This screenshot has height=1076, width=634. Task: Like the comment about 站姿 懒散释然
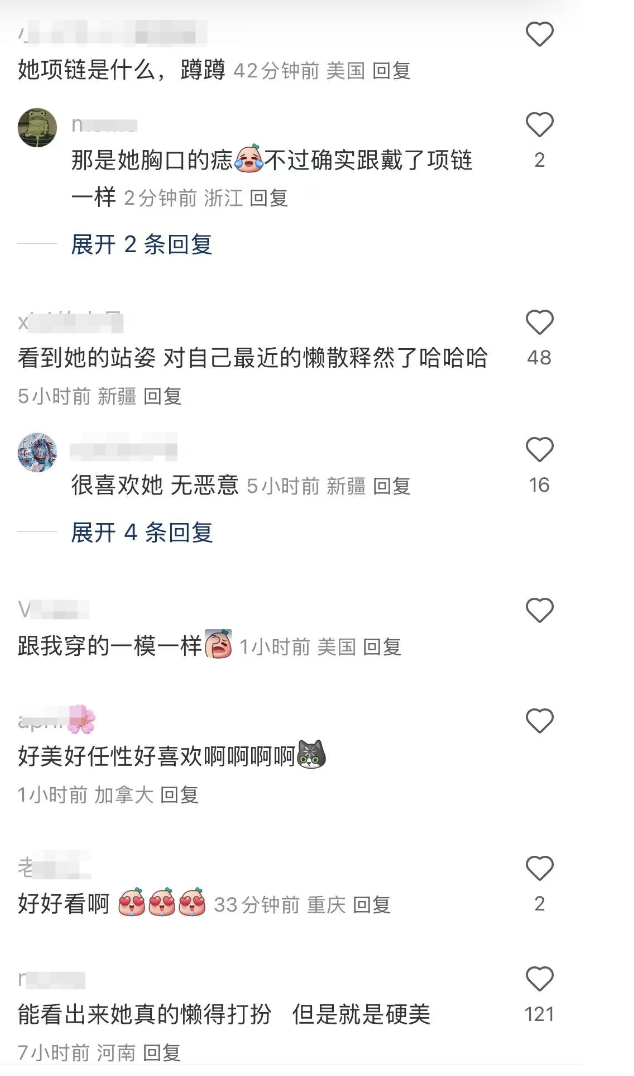coord(539,323)
